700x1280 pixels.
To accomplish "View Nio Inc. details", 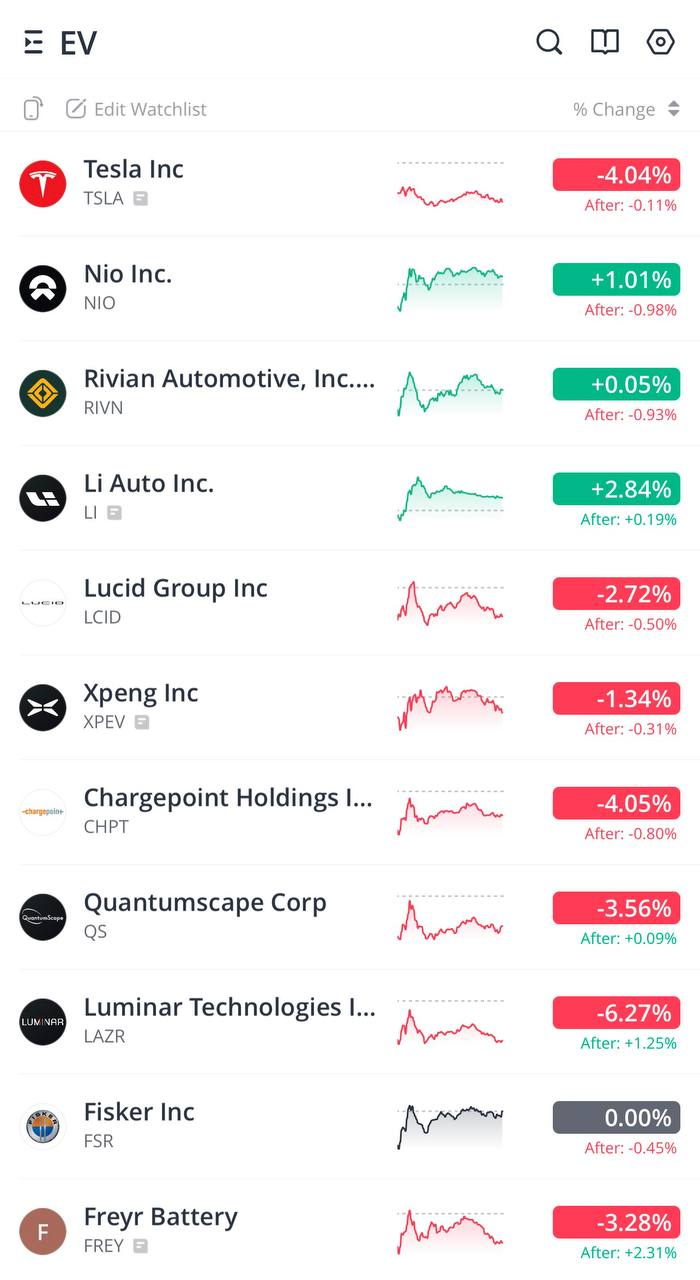I will coord(350,289).
